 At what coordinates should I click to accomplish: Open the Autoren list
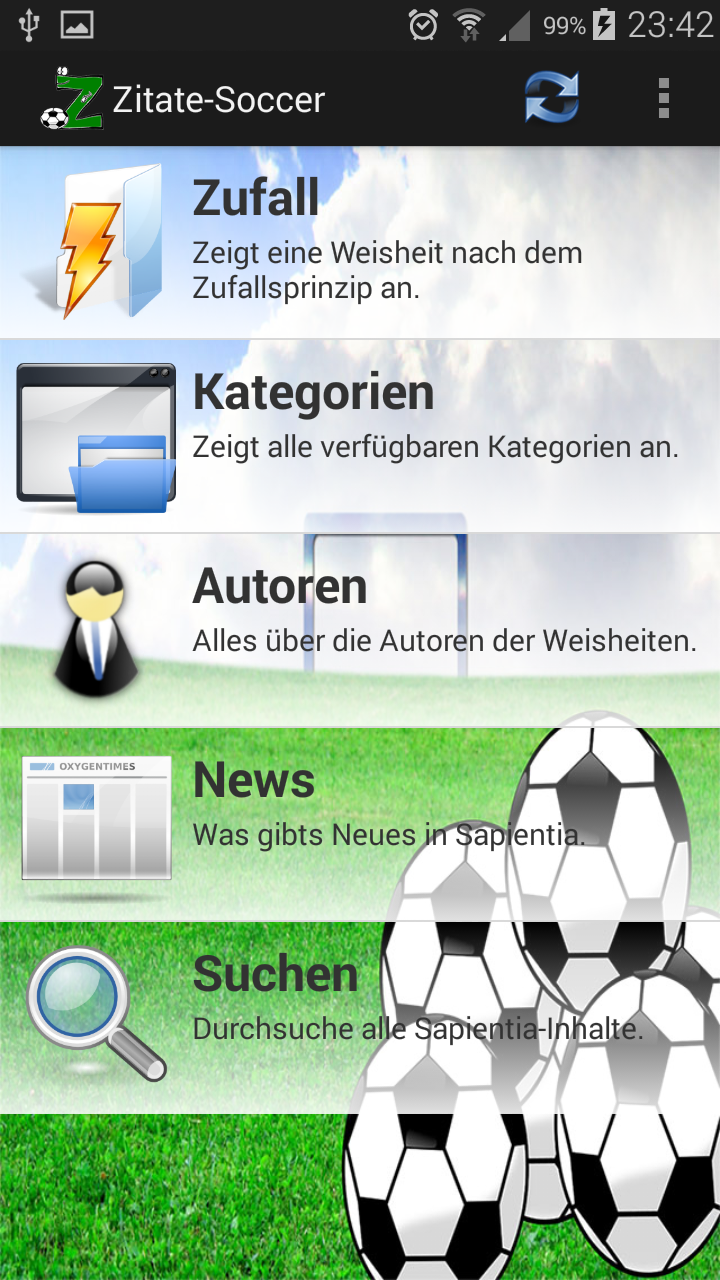360,630
